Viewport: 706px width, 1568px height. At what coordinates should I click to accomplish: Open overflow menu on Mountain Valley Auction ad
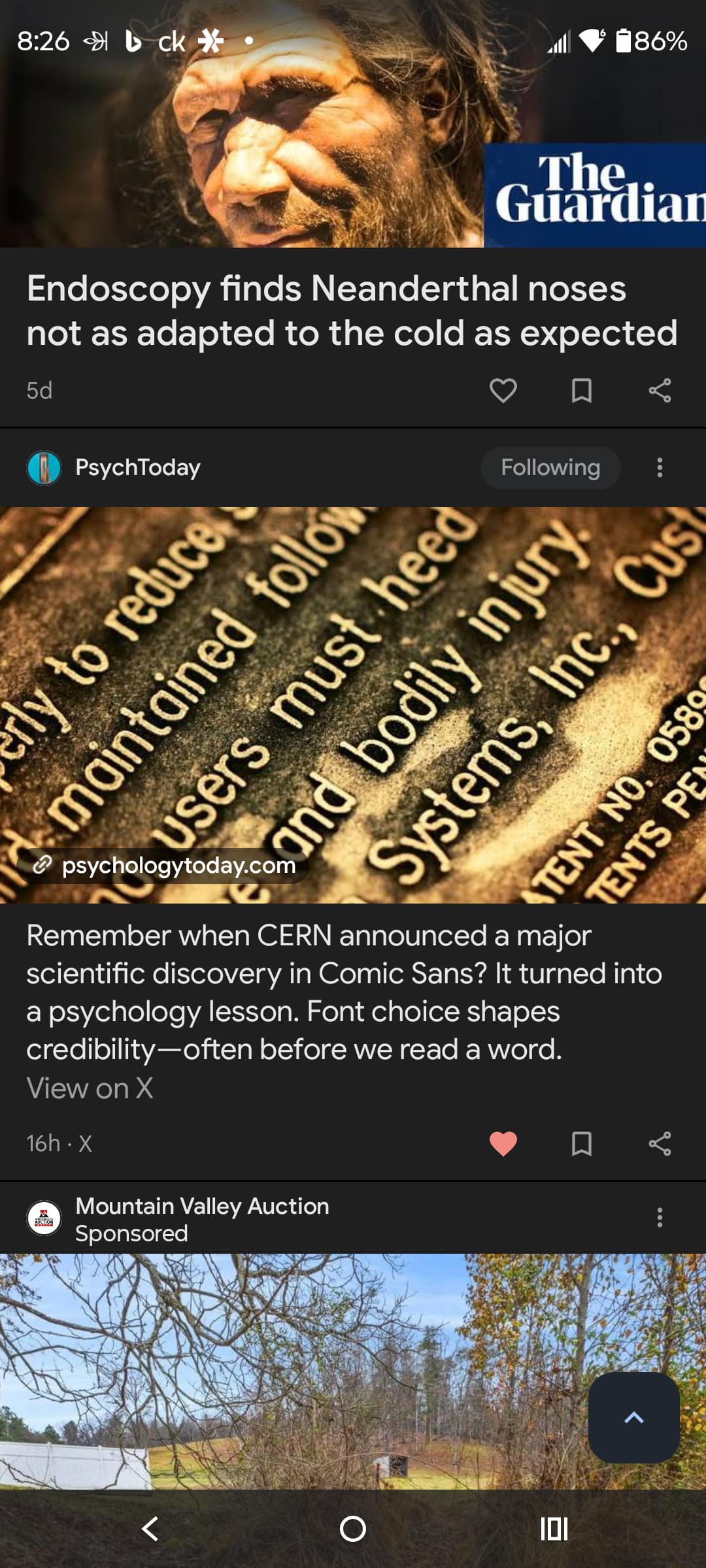(660, 1218)
